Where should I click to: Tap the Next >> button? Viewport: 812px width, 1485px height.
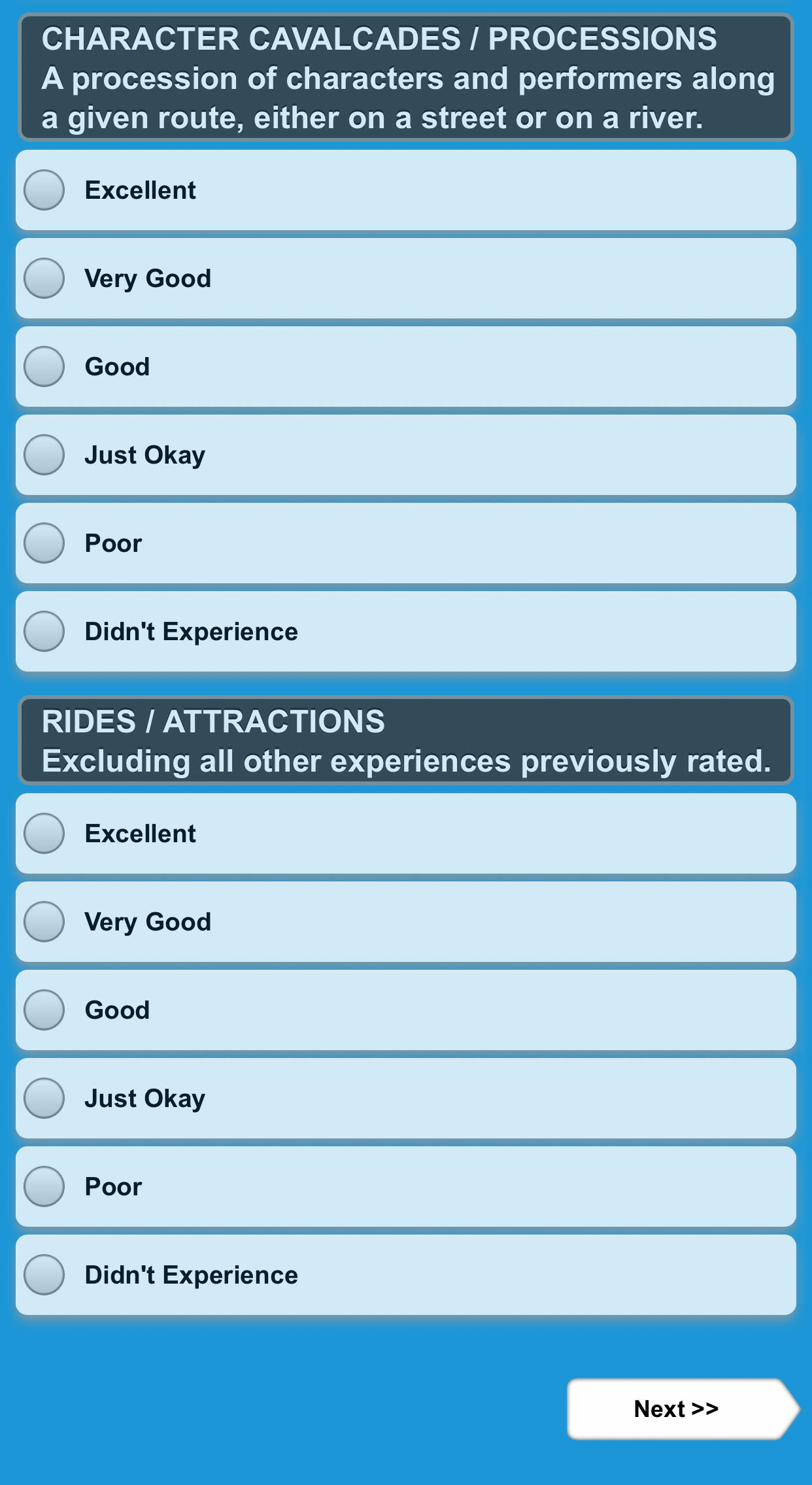pyautogui.click(x=677, y=1409)
